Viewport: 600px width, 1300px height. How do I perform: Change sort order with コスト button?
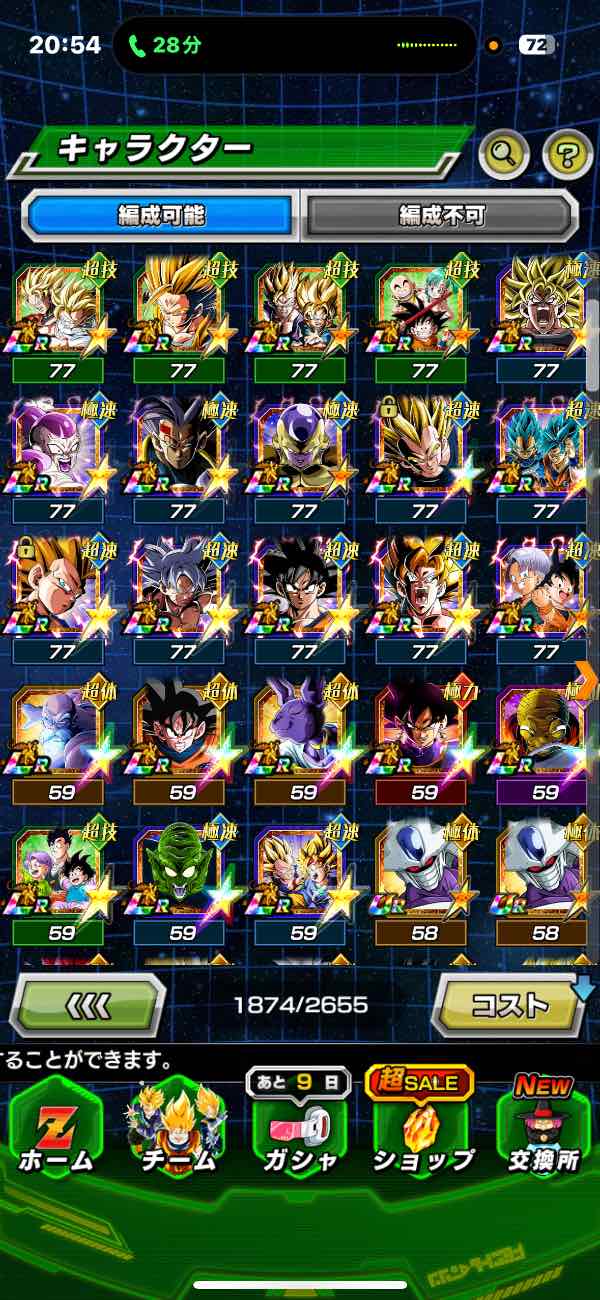(x=509, y=1004)
